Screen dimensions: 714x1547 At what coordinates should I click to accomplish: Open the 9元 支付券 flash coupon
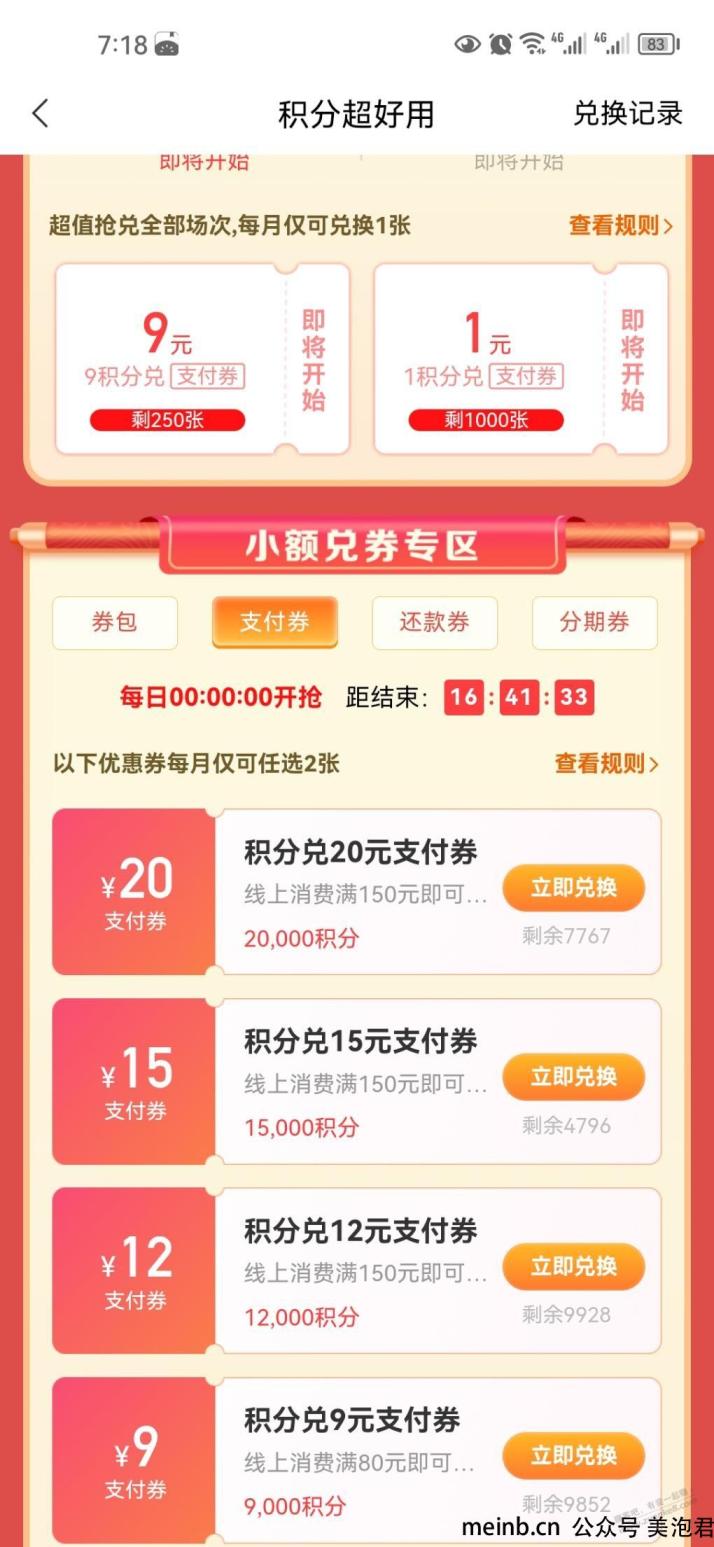coord(202,359)
